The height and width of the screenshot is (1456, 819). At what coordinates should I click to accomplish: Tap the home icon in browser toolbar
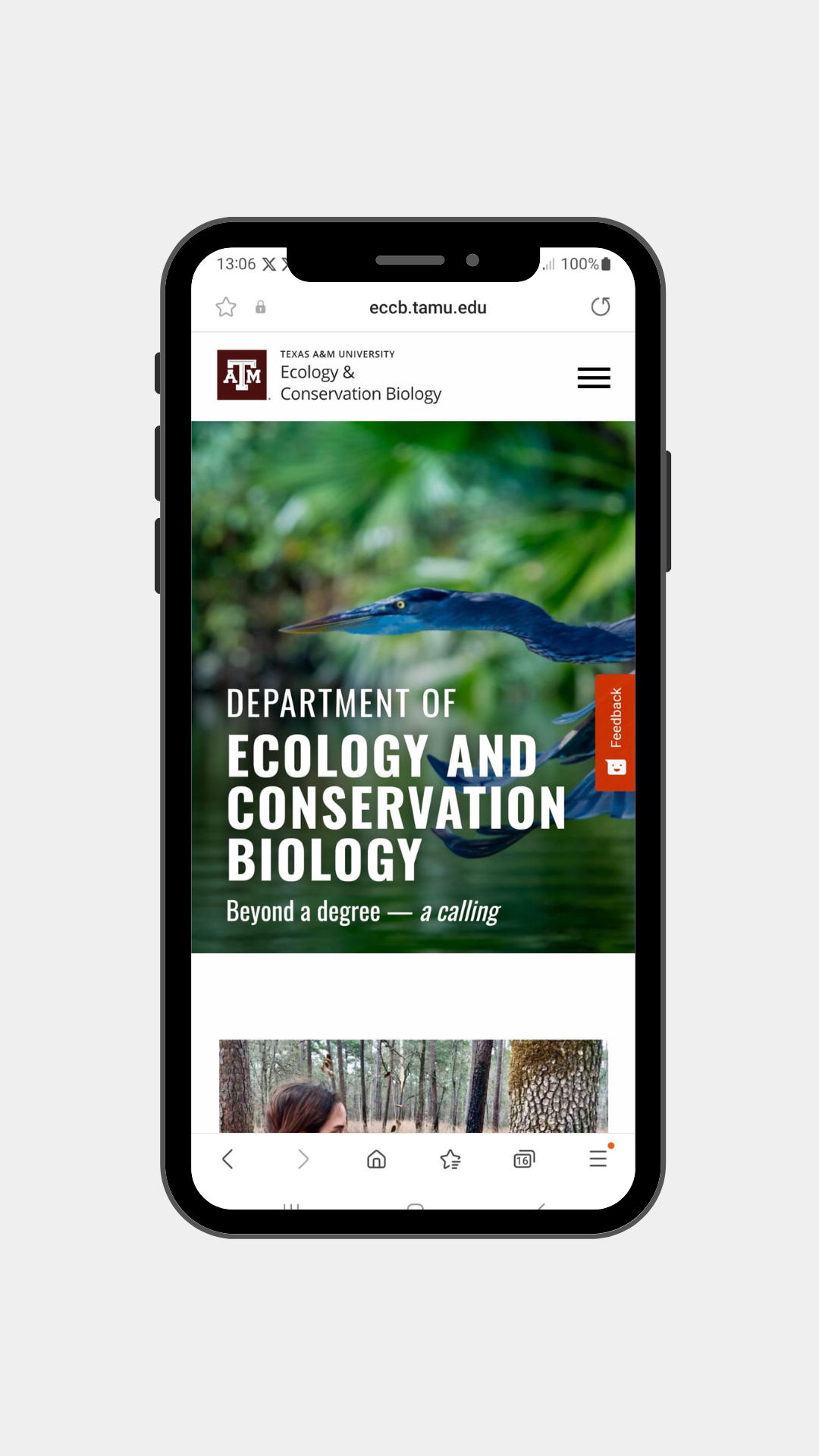pos(375,1159)
